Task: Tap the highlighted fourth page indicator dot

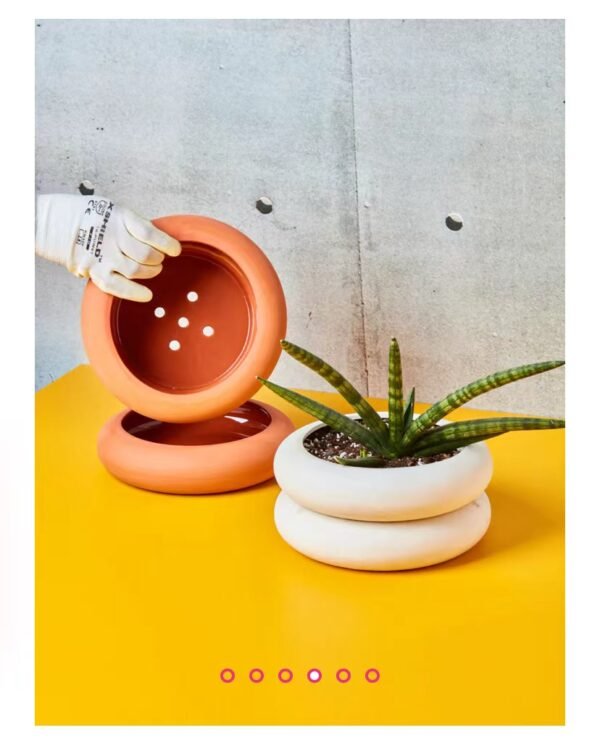Action: click(x=314, y=675)
